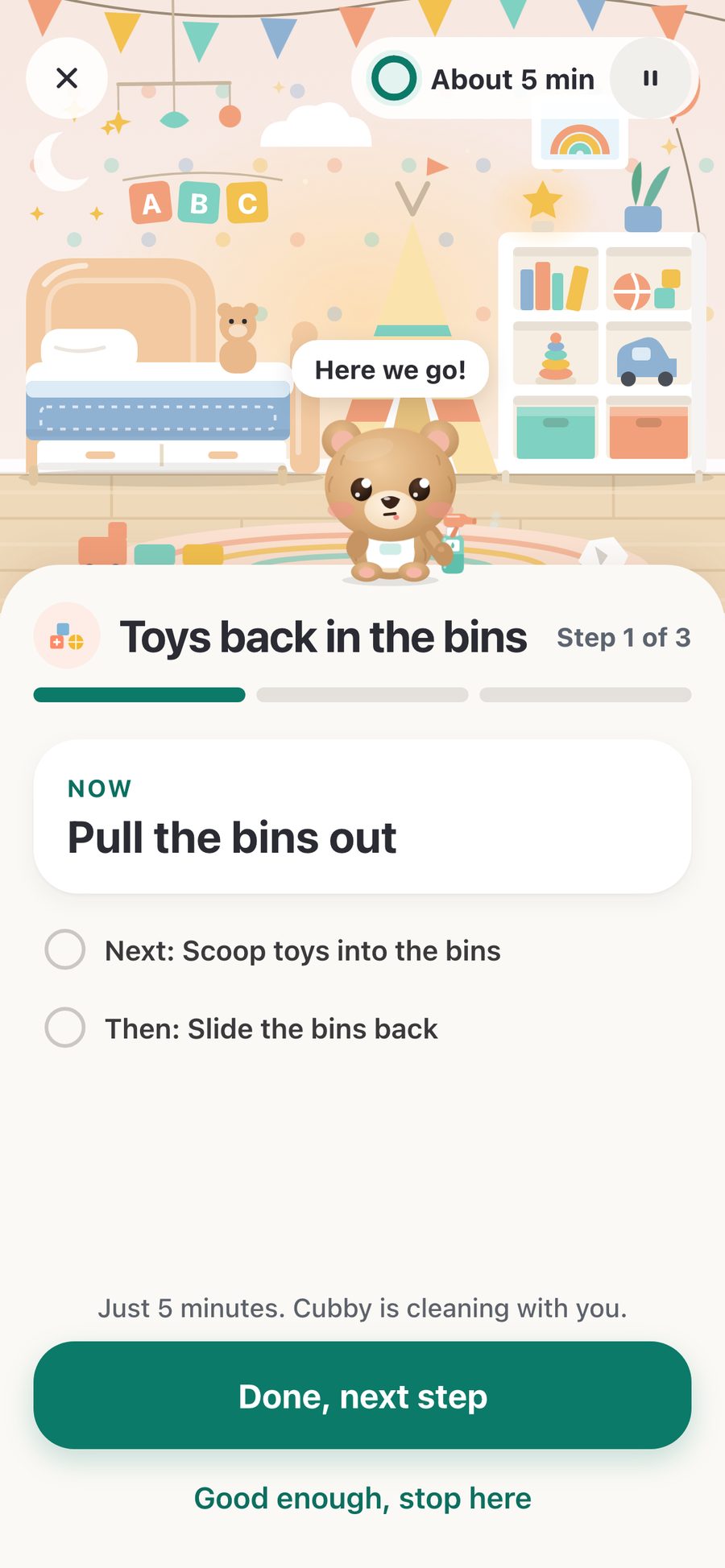Close the cleaning session
This screenshot has height=1568, width=725.
67,78
